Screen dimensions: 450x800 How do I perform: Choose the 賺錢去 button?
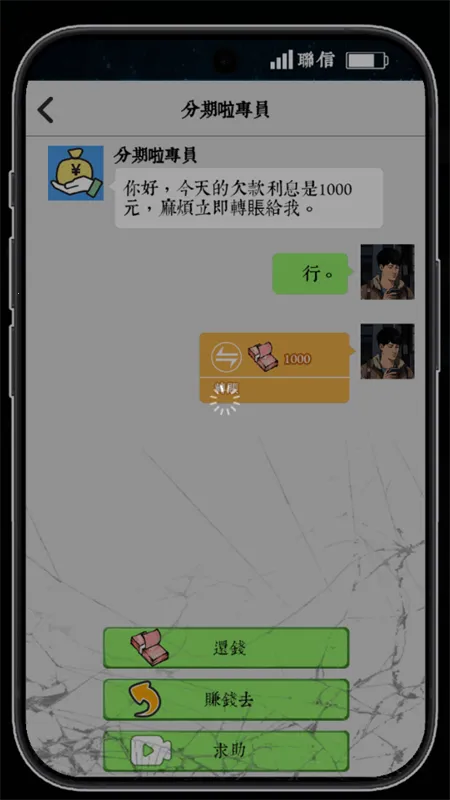tap(226, 699)
